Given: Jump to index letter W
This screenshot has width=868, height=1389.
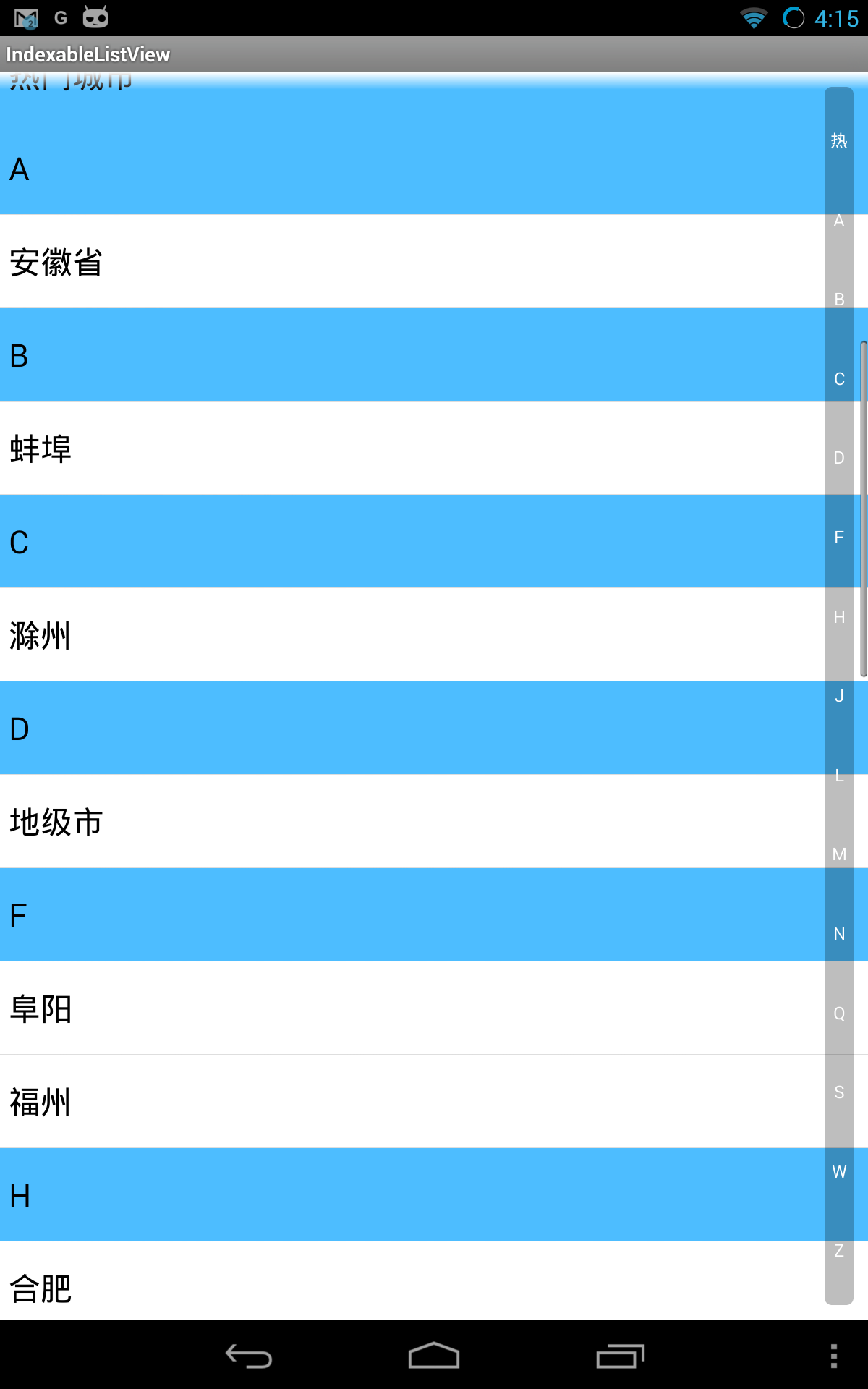Looking at the screenshot, I should (x=839, y=1172).
